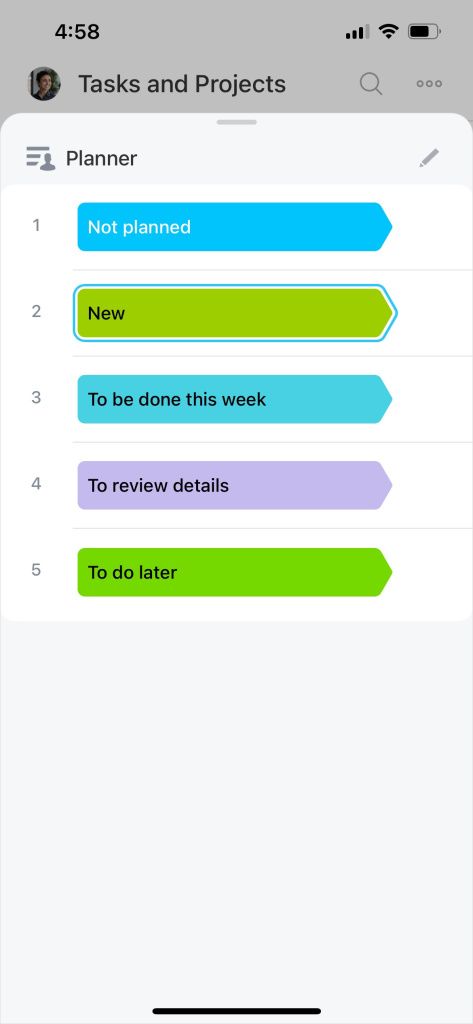473x1024 pixels.
Task: Open search in Tasks and Projects
Action: tap(371, 84)
